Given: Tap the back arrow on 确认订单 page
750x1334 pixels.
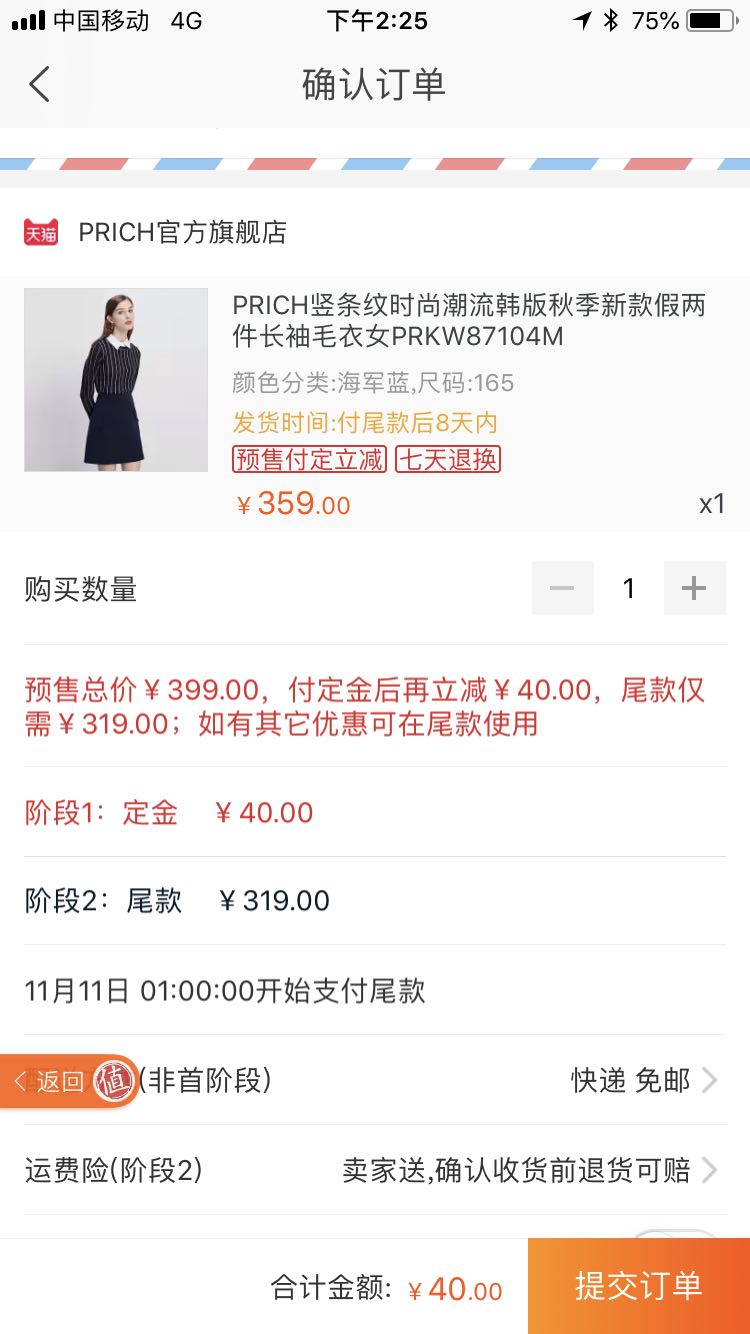Looking at the screenshot, I should click(40, 85).
